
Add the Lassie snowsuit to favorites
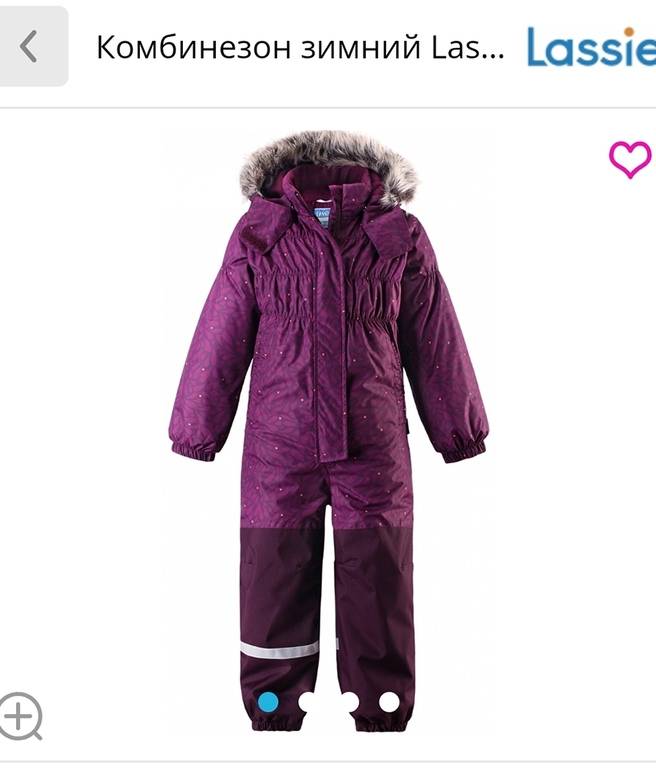point(629,160)
